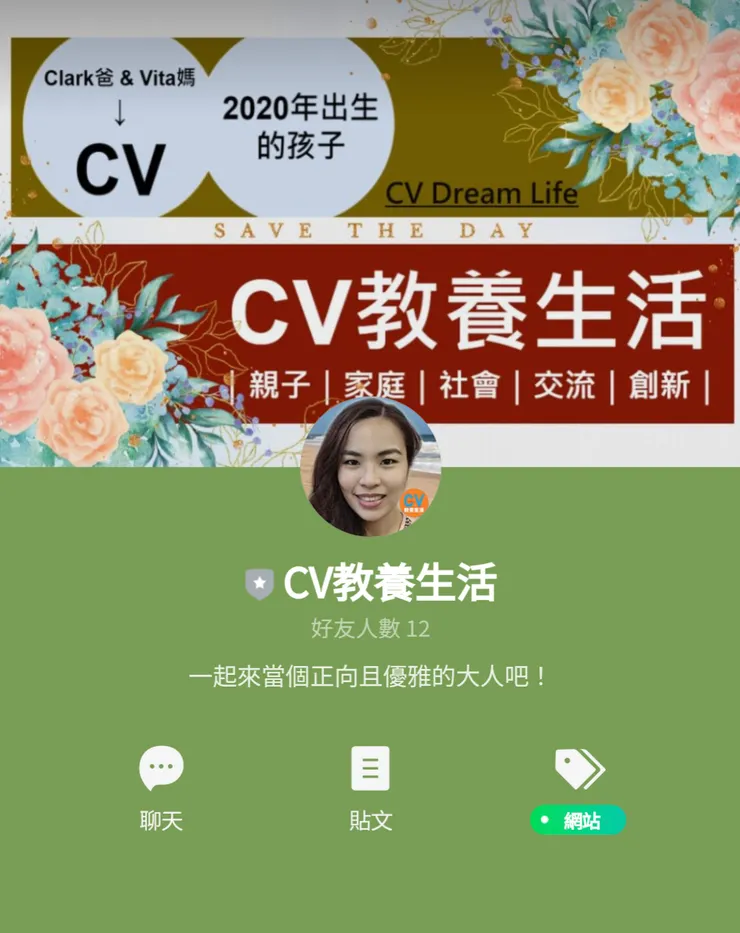Select the 貼文 posts document icon

[370, 768]
